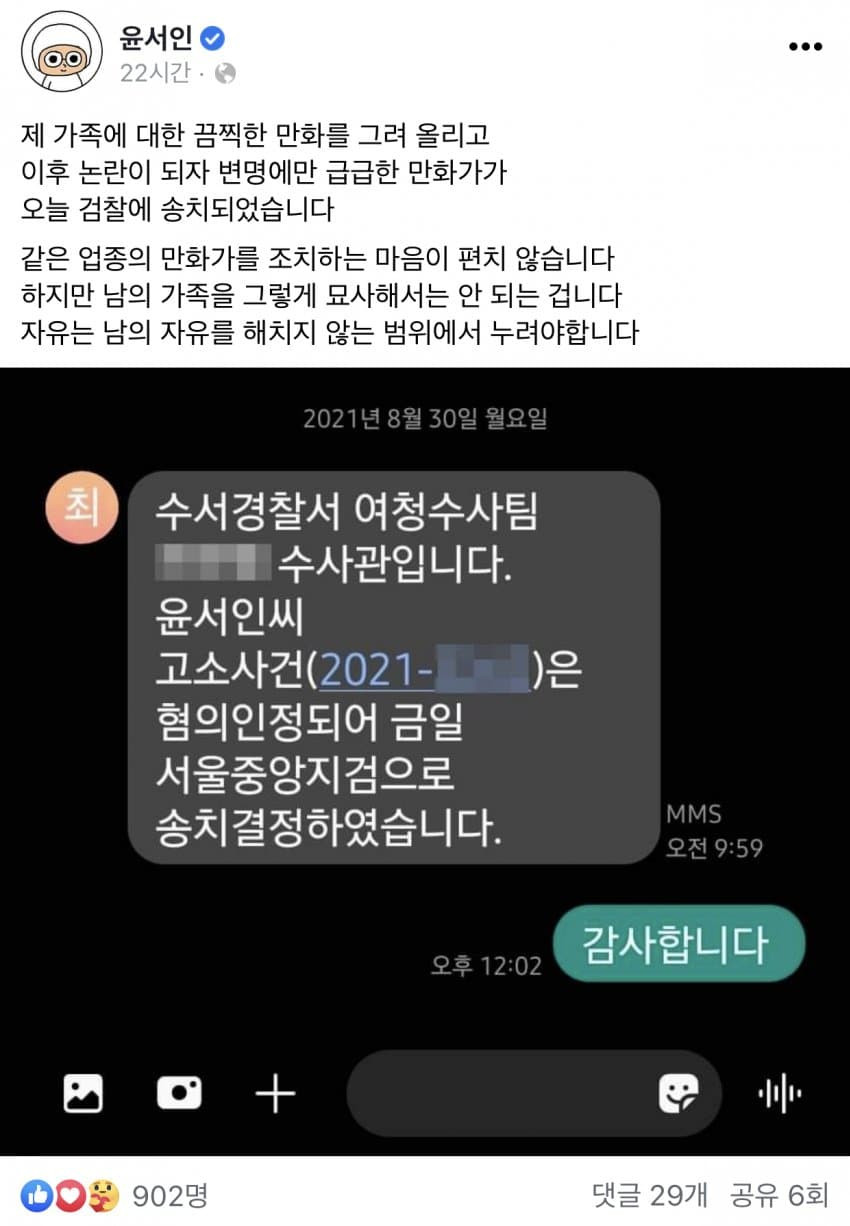This screenshot has width=850, height=1226.
Task: Open the post's three-dot options menu
Action: pos(804,47)
